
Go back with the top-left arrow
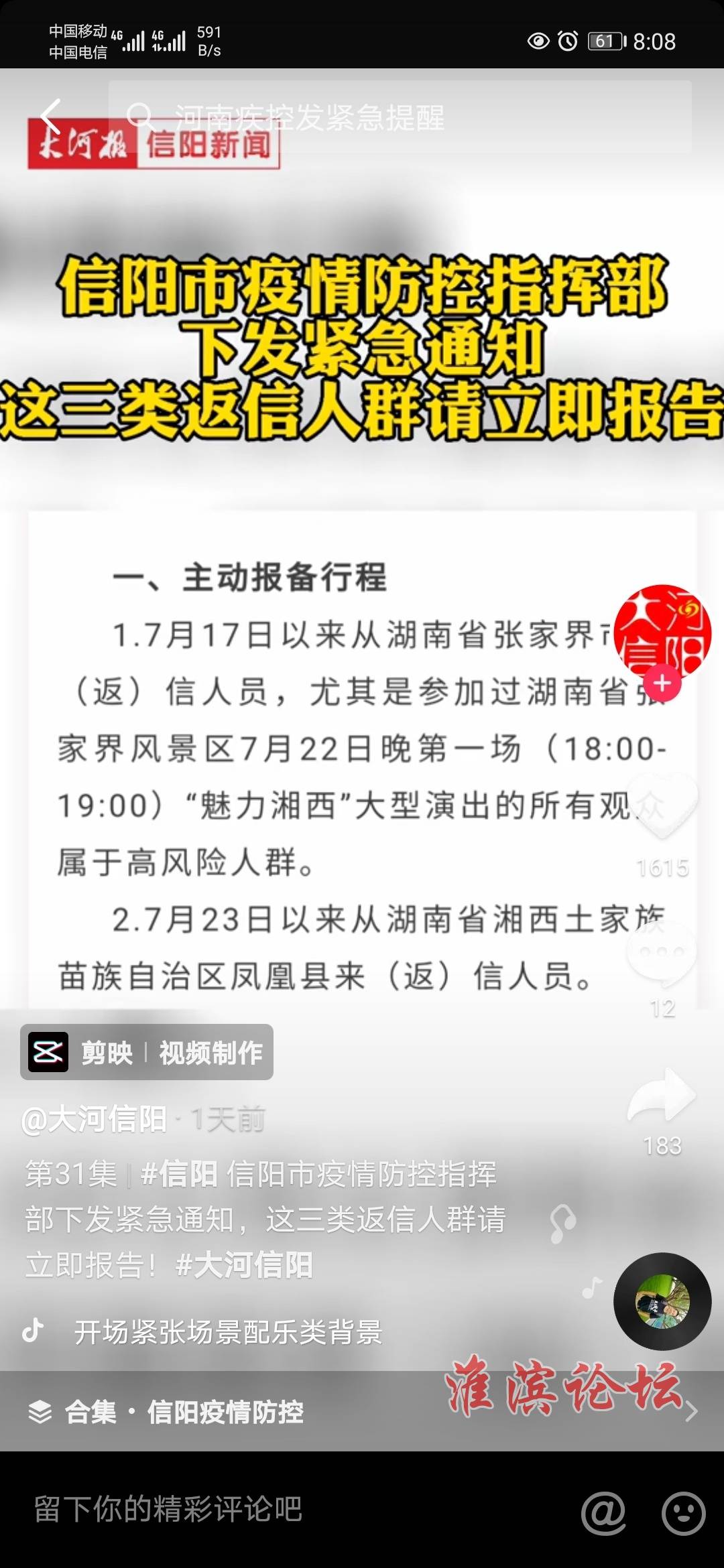tap(51, 117)
